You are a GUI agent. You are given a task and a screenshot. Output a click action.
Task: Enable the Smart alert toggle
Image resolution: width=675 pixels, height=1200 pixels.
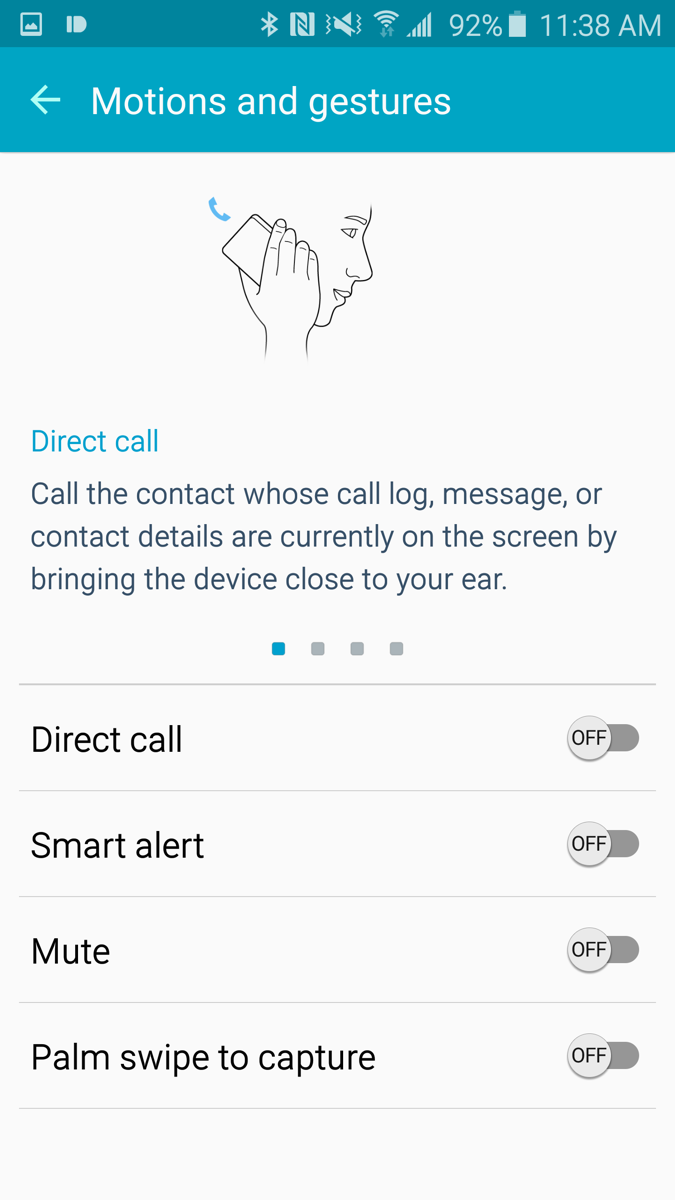tap(603, 844)
